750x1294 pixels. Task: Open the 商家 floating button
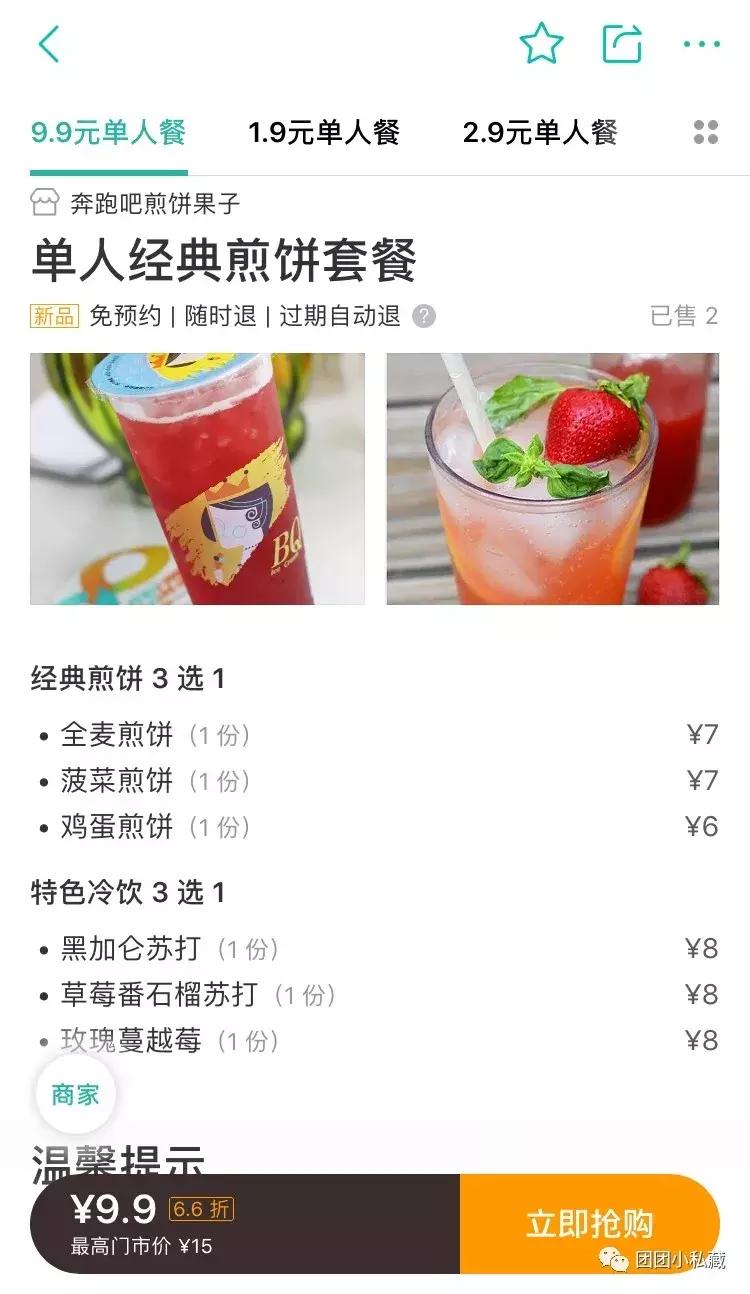pyautogui.click(x=74, y=1096)
